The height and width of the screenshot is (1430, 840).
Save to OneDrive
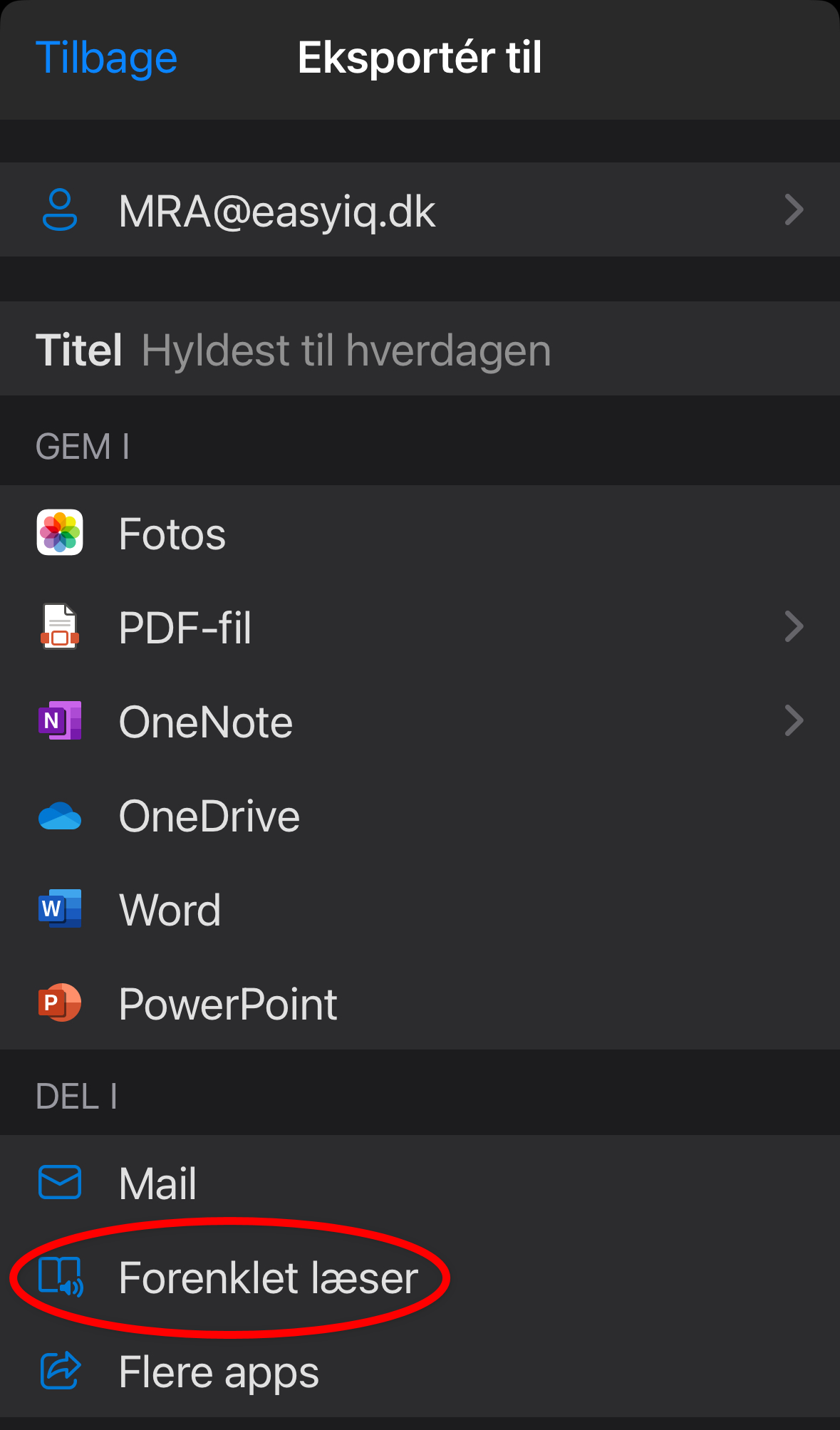[420, 815]
